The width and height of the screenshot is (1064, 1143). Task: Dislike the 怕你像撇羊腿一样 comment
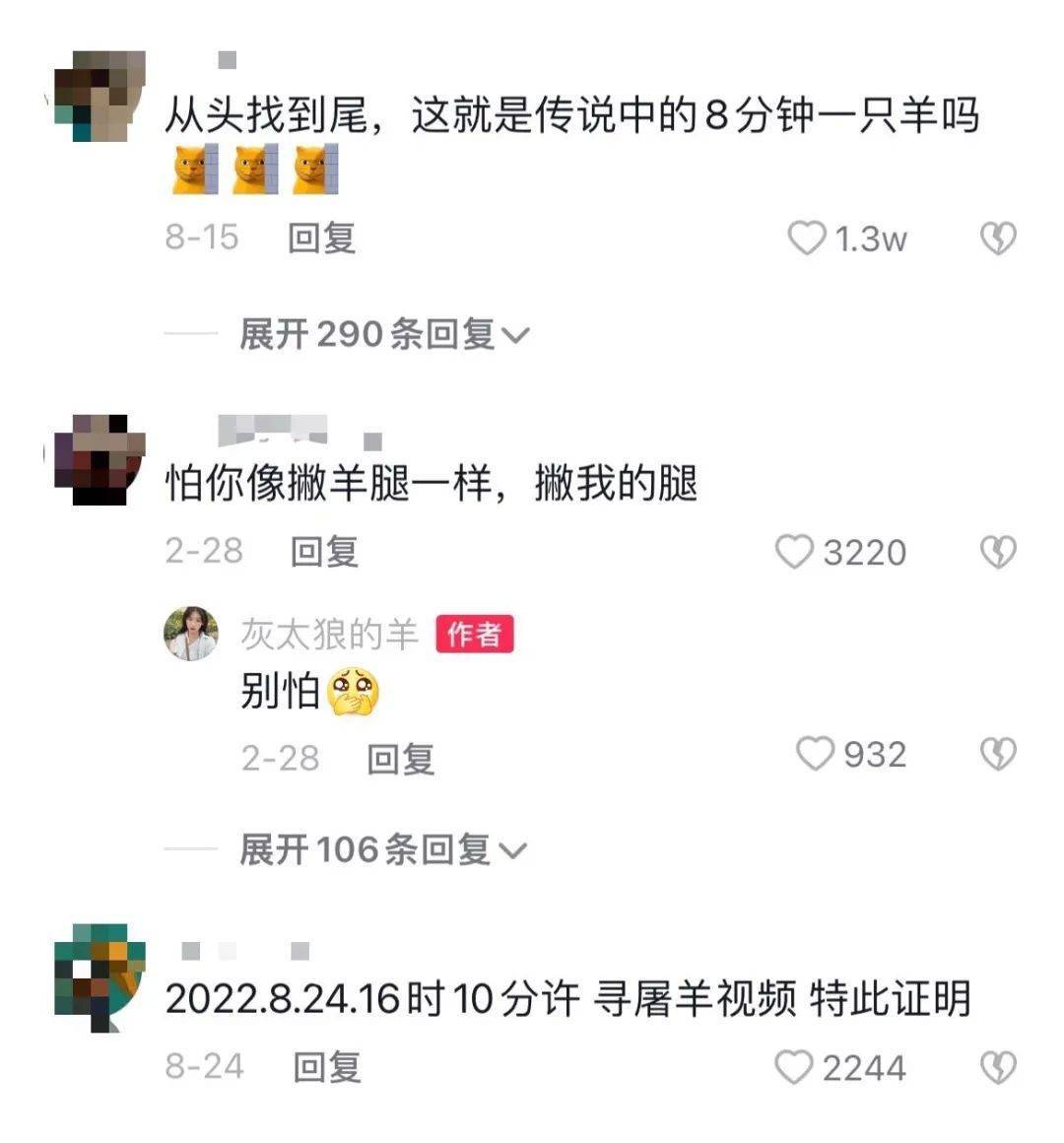(x=997, y=553)
